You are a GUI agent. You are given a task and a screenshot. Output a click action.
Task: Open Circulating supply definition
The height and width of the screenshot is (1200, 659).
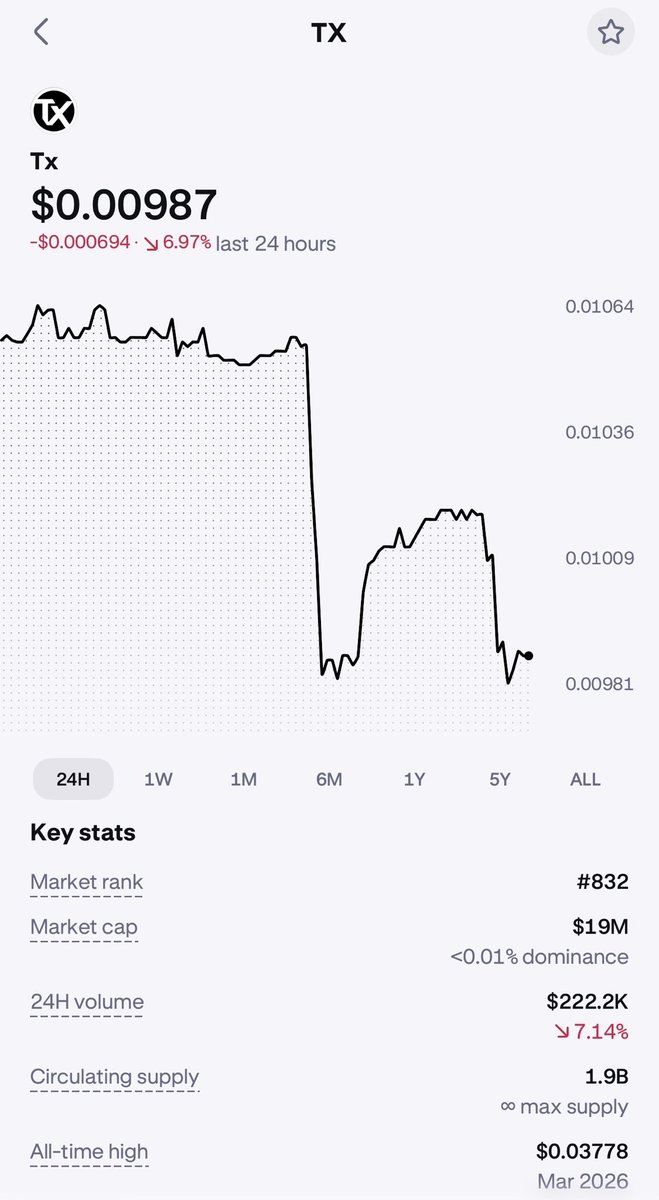tap(115, 1078)
